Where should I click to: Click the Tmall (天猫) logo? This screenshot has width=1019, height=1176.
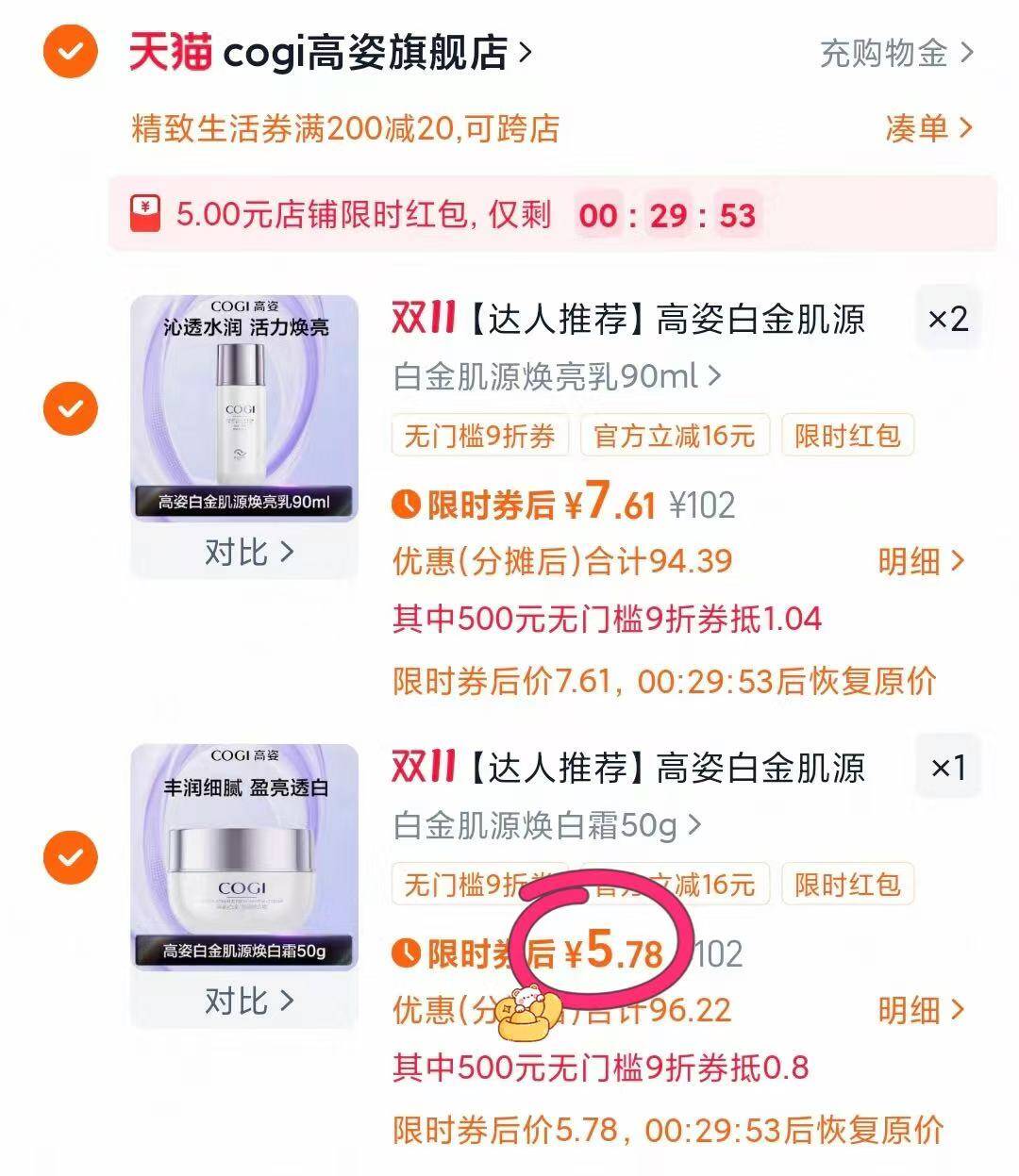coord(170,52)
